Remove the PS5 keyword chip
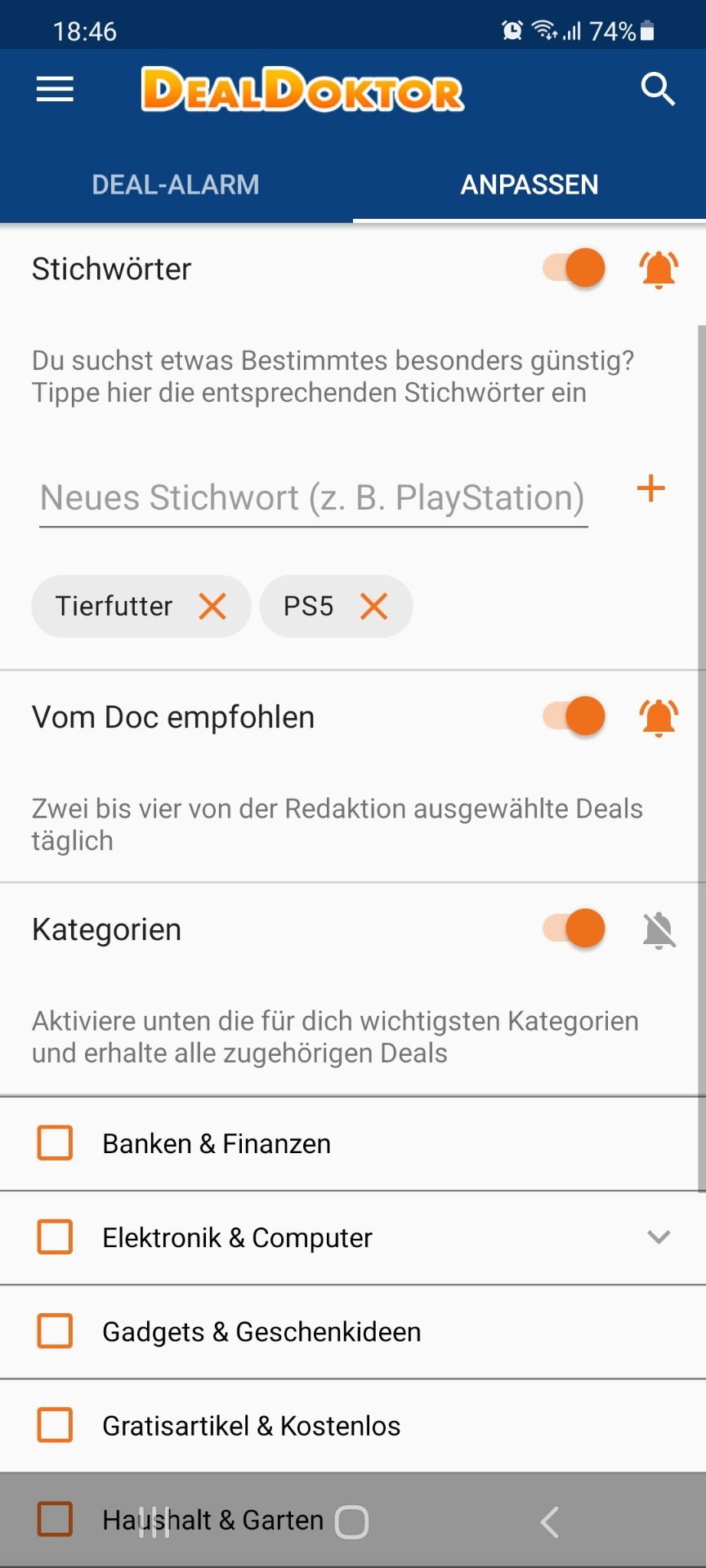The width and height of the screenshot is (706, 1568). pyautogui.click(x=374, y=606)
